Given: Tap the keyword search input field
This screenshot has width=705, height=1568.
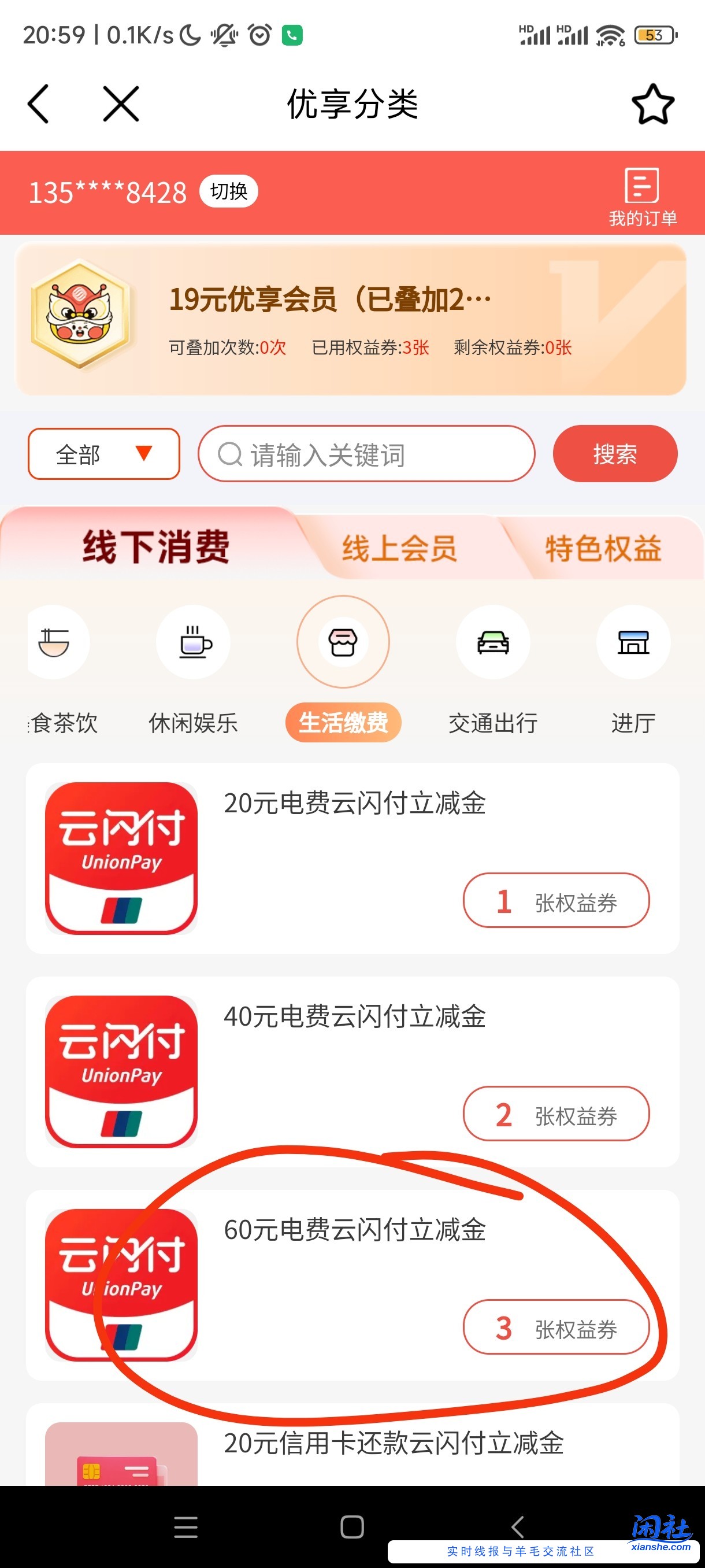Looking at the screenshot, I should tap(365, 453).
